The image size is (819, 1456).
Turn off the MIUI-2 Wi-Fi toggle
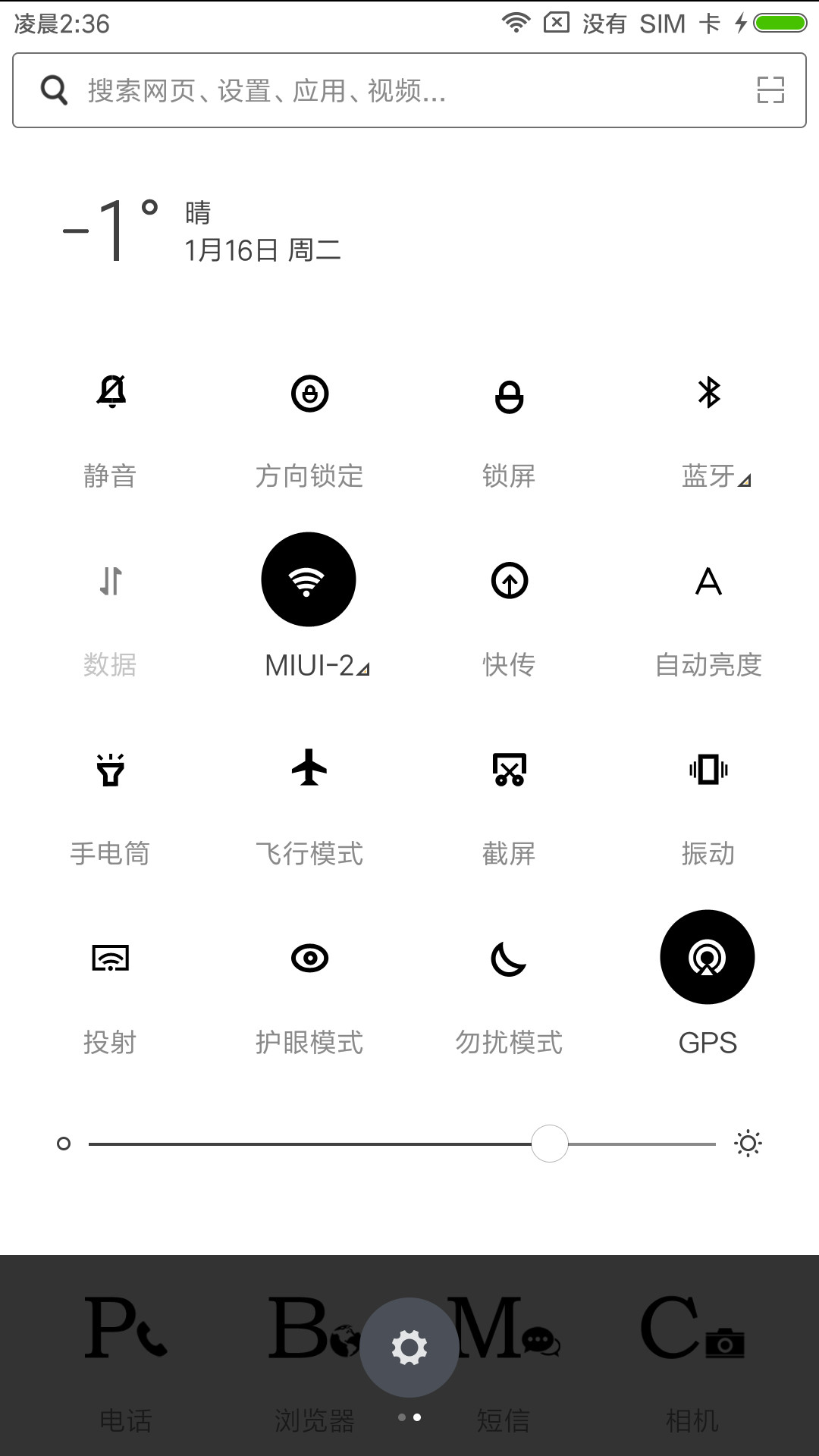tap(309, 579)
